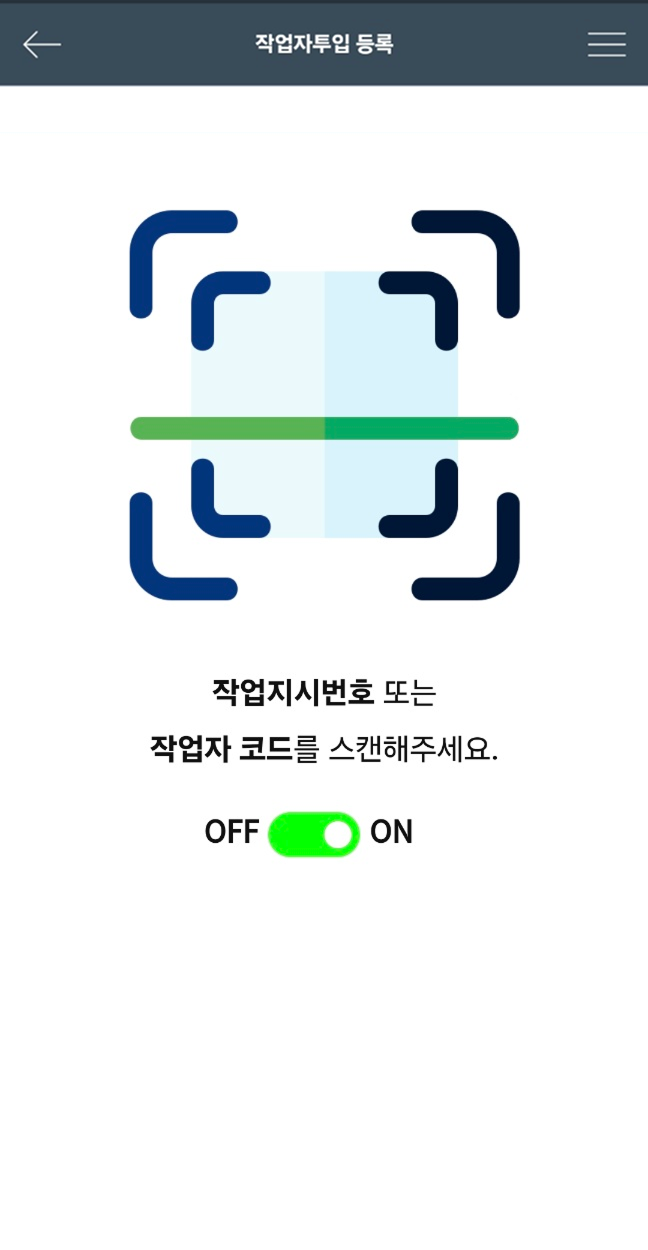
Task: Turn off the scan ON/OFF switch
Action: point(314,834)
